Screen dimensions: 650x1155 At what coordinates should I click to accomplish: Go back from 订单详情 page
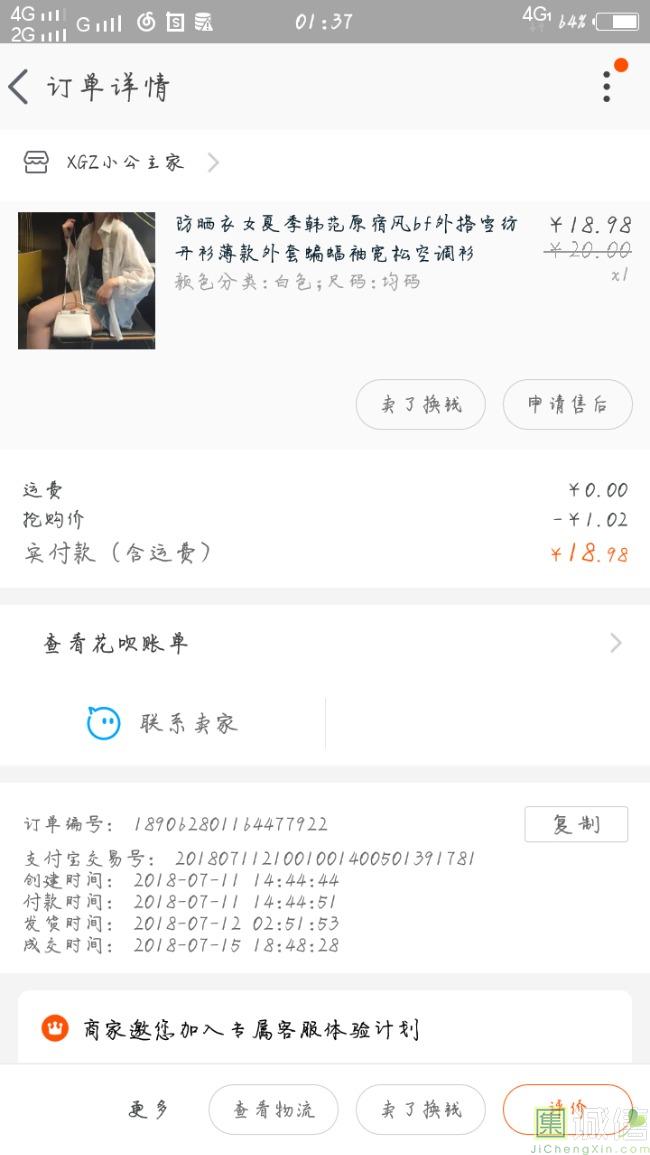tap(20, 87)
